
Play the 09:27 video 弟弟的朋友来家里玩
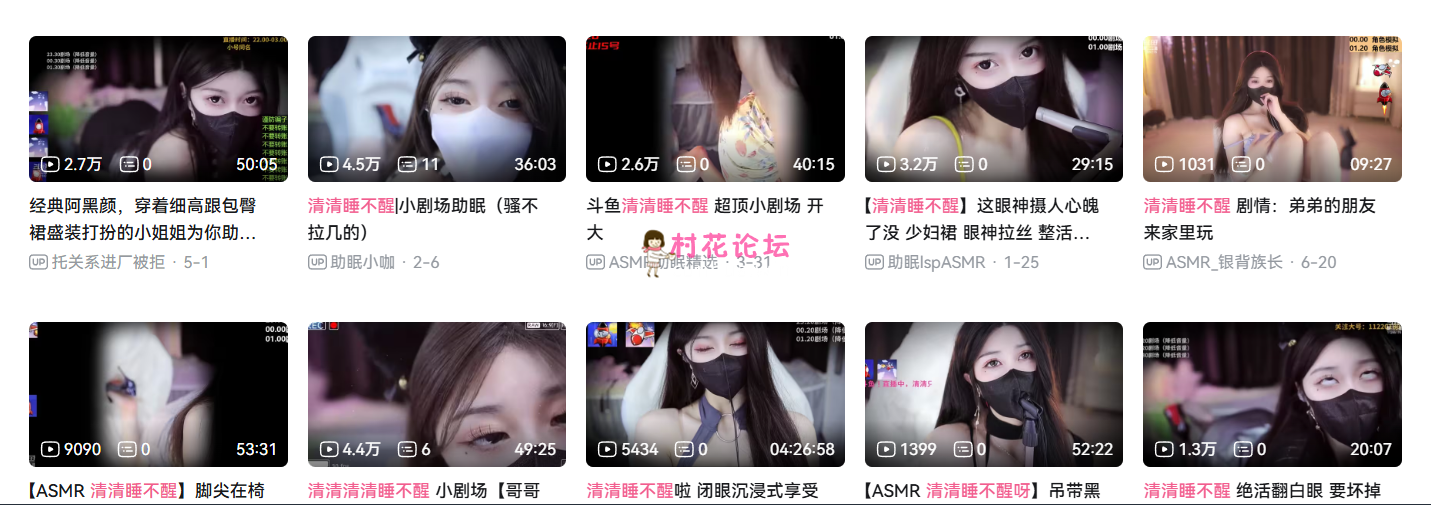[x=1272, y=108]
